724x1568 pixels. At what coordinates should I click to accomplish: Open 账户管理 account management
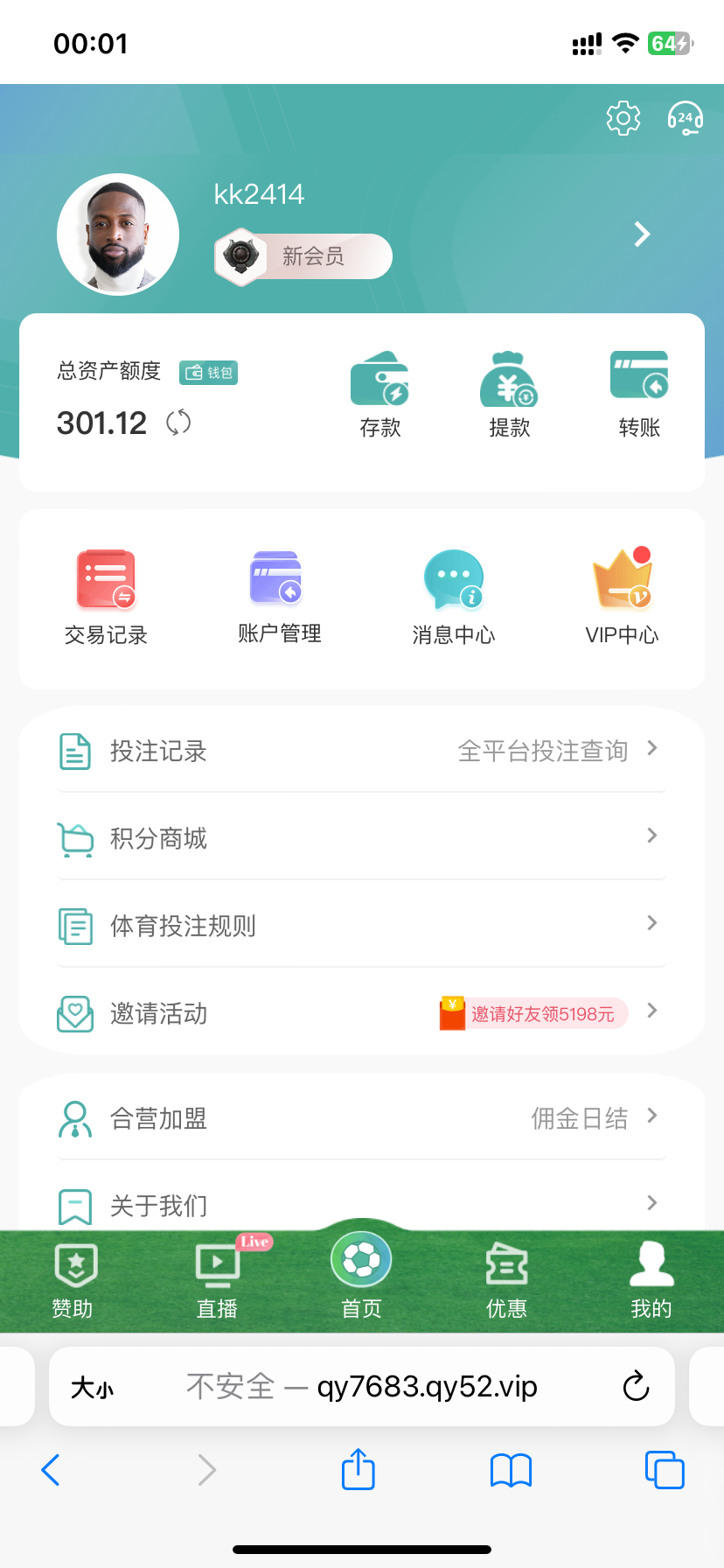point(279,597)
